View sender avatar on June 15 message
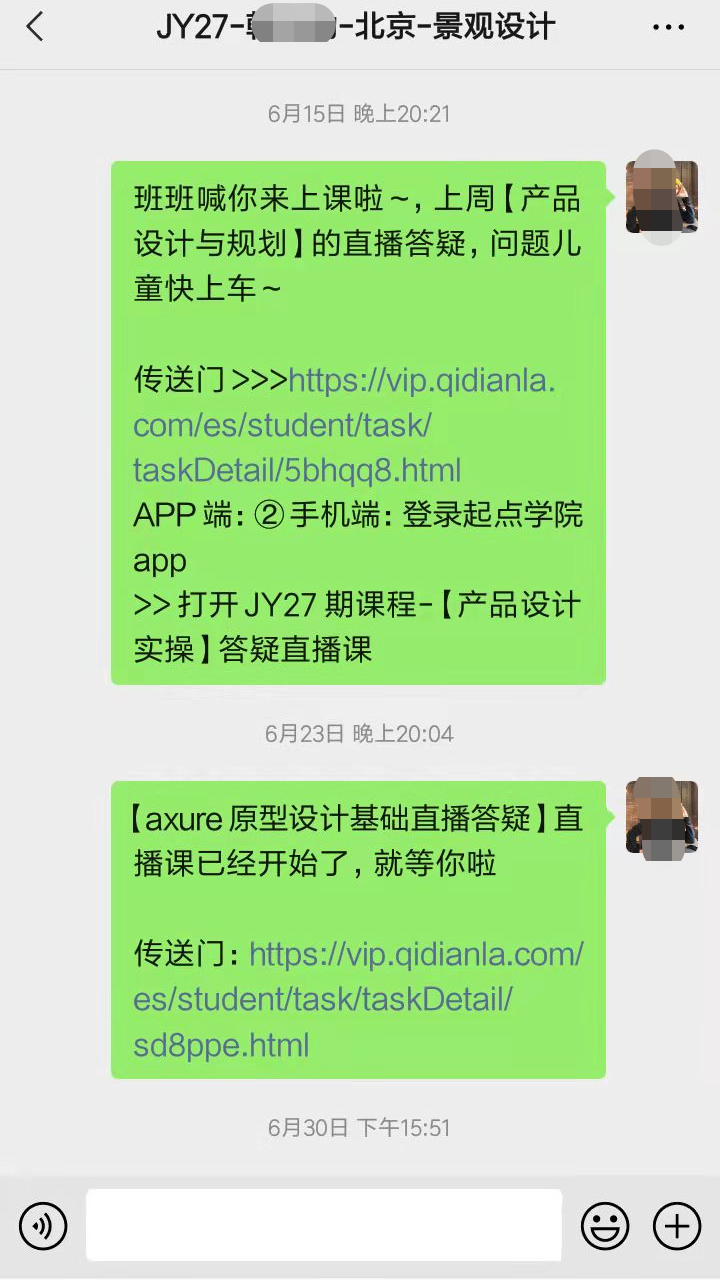Image resolution: width=720 pixels, height=1280 pixels. coord(661,197)
